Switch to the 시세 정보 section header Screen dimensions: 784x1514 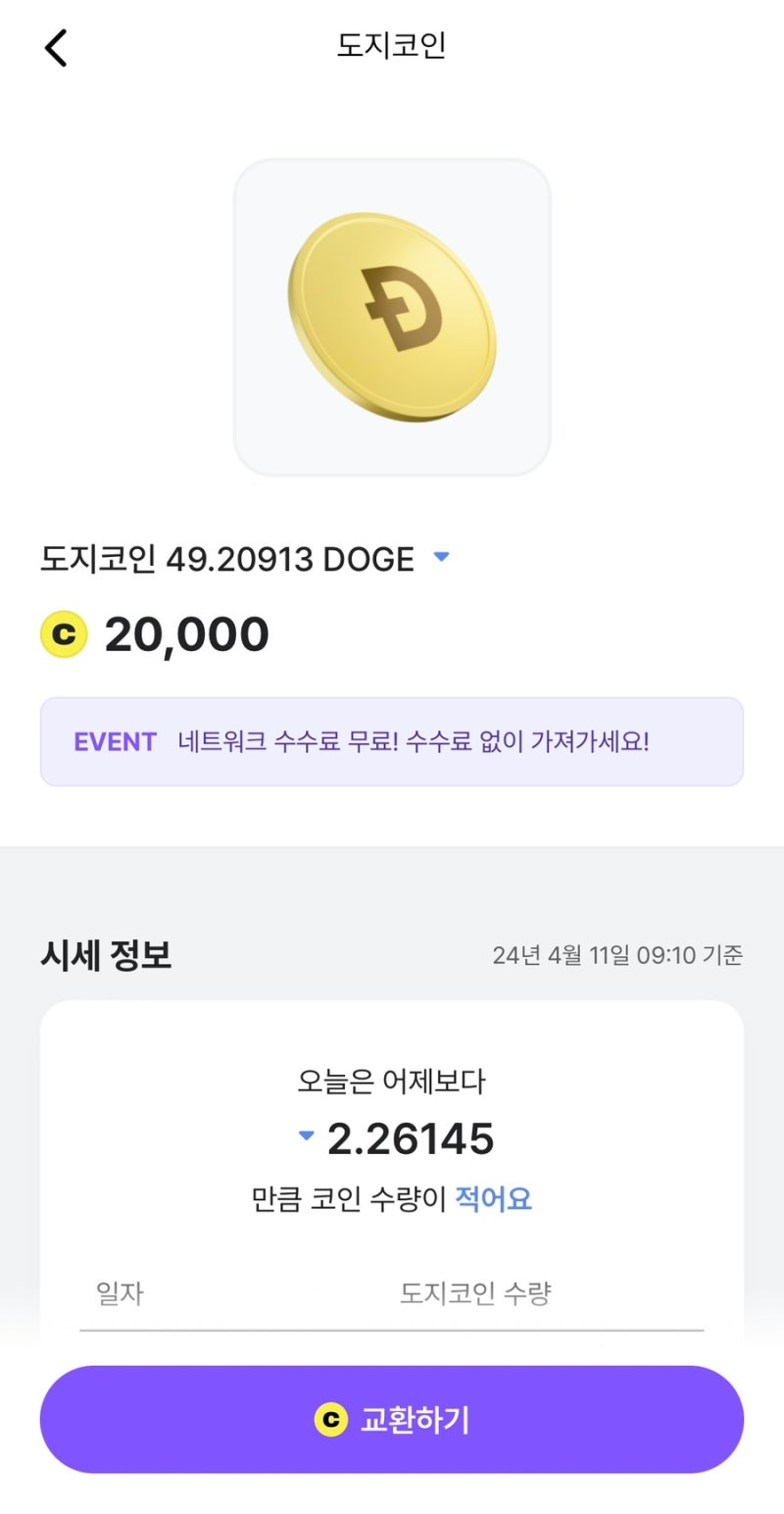[107, 952]
